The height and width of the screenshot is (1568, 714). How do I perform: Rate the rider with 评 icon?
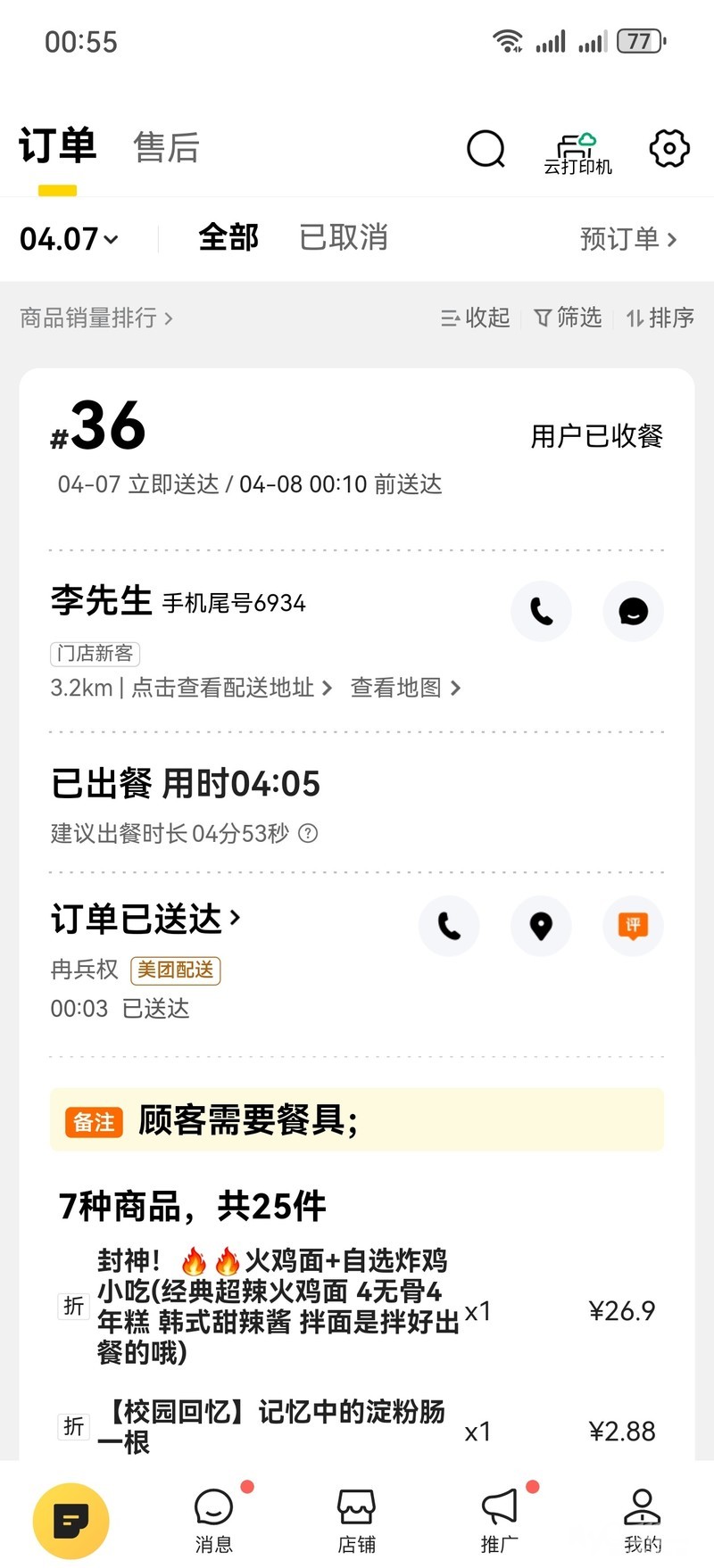[x=633, y=926]
